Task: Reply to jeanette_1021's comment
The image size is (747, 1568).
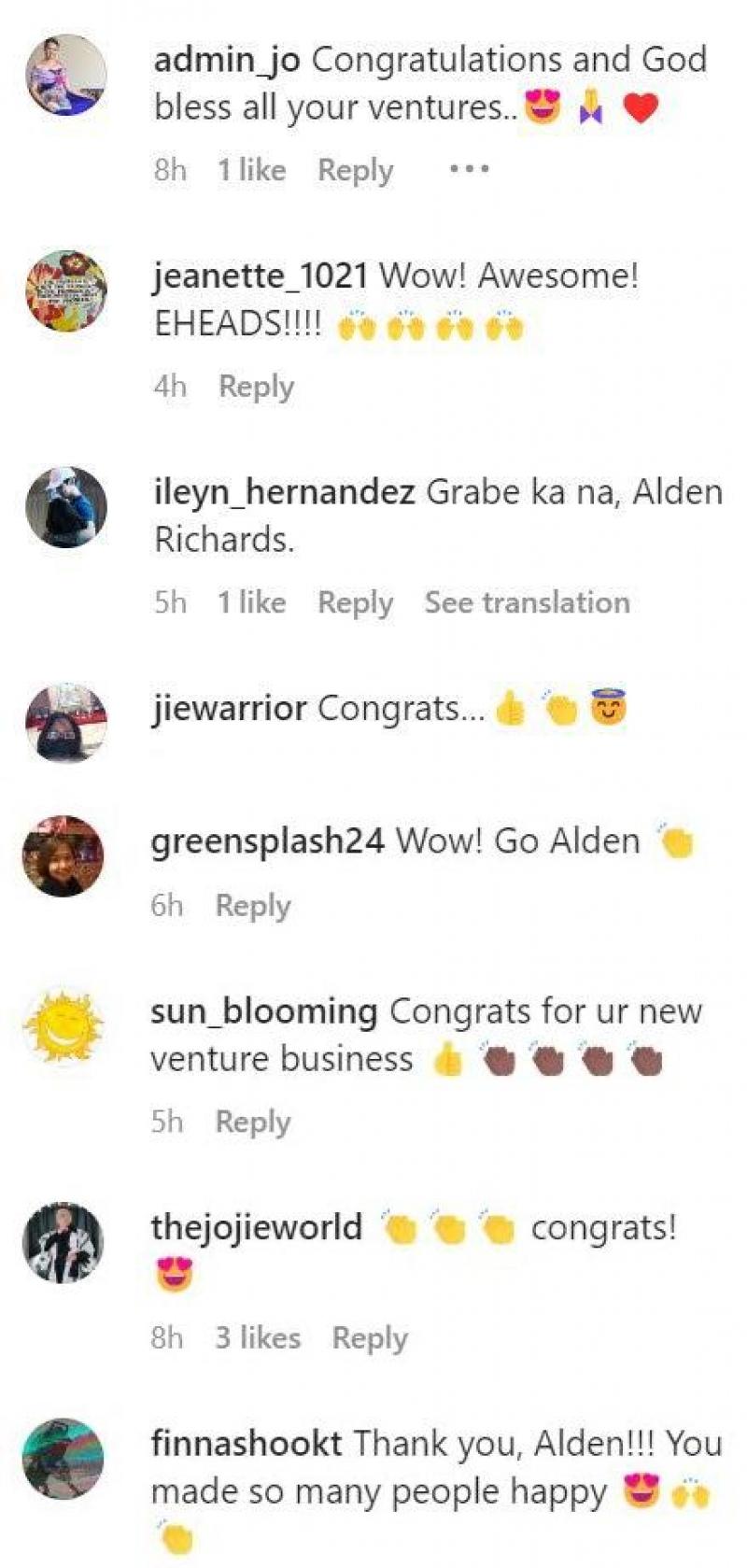Action: click(x=256, y=386)
